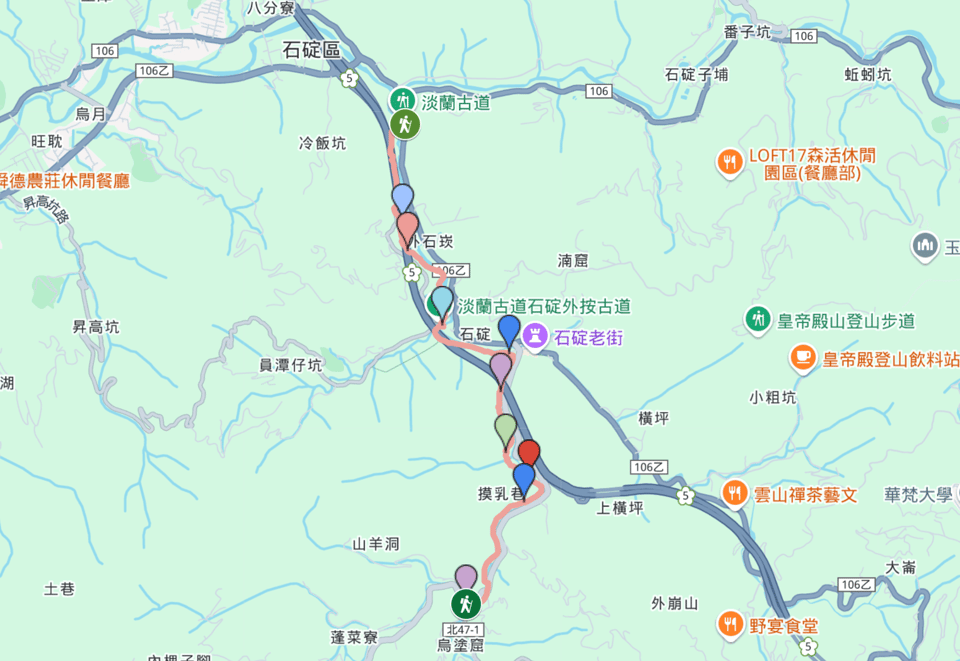Tap the 石碇老街 attraction marker
The image size is (960, 661).
pos(536,336)
